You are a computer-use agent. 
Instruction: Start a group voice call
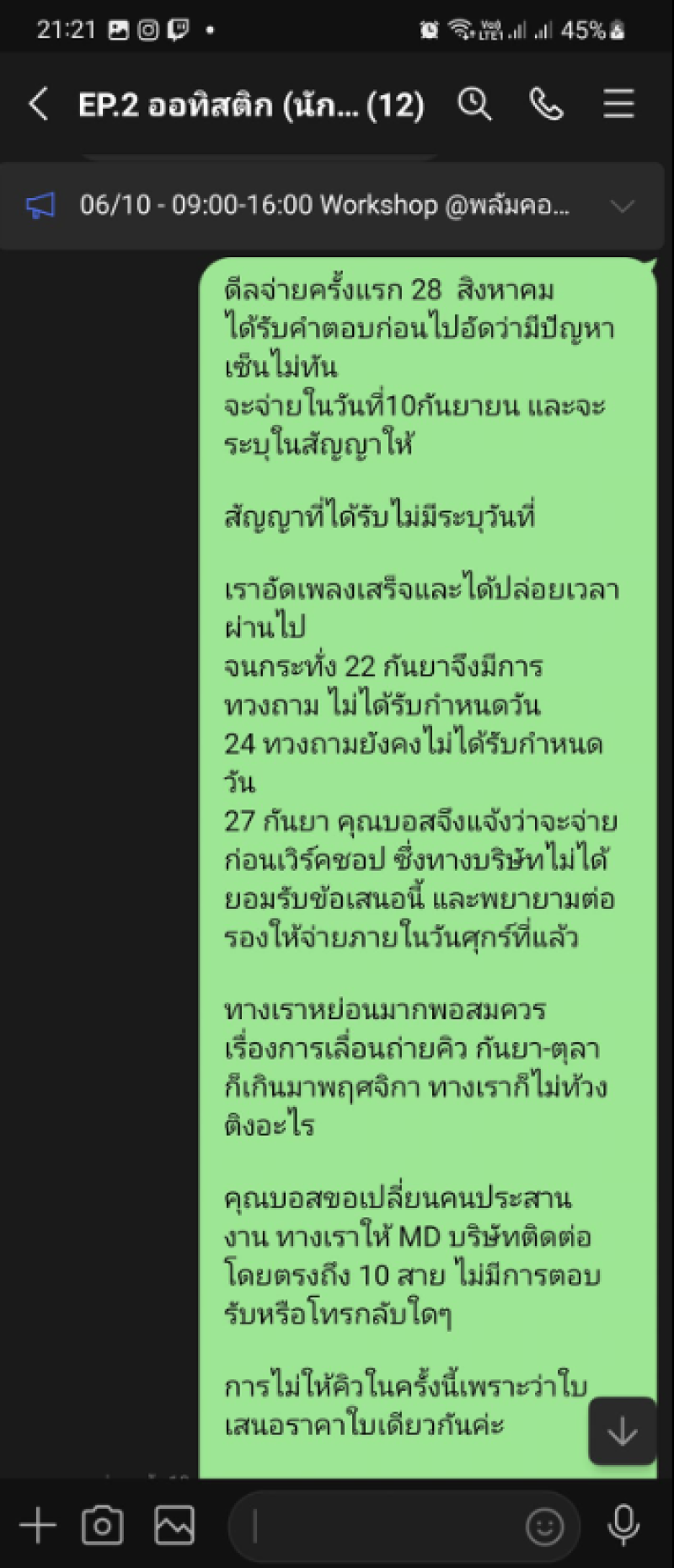pos(546,105)
